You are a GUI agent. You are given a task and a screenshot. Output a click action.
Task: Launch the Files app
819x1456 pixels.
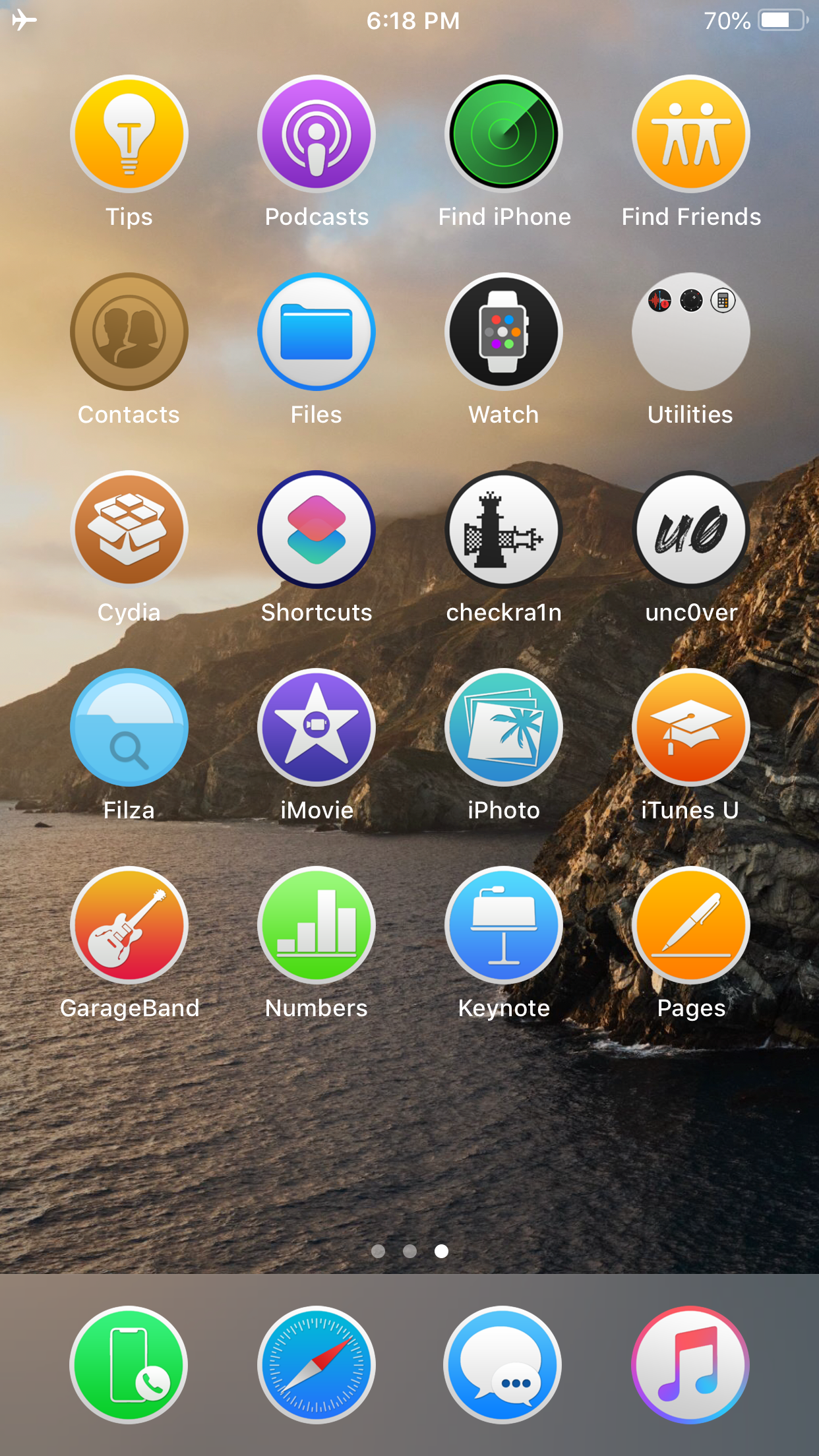point(317,332)
